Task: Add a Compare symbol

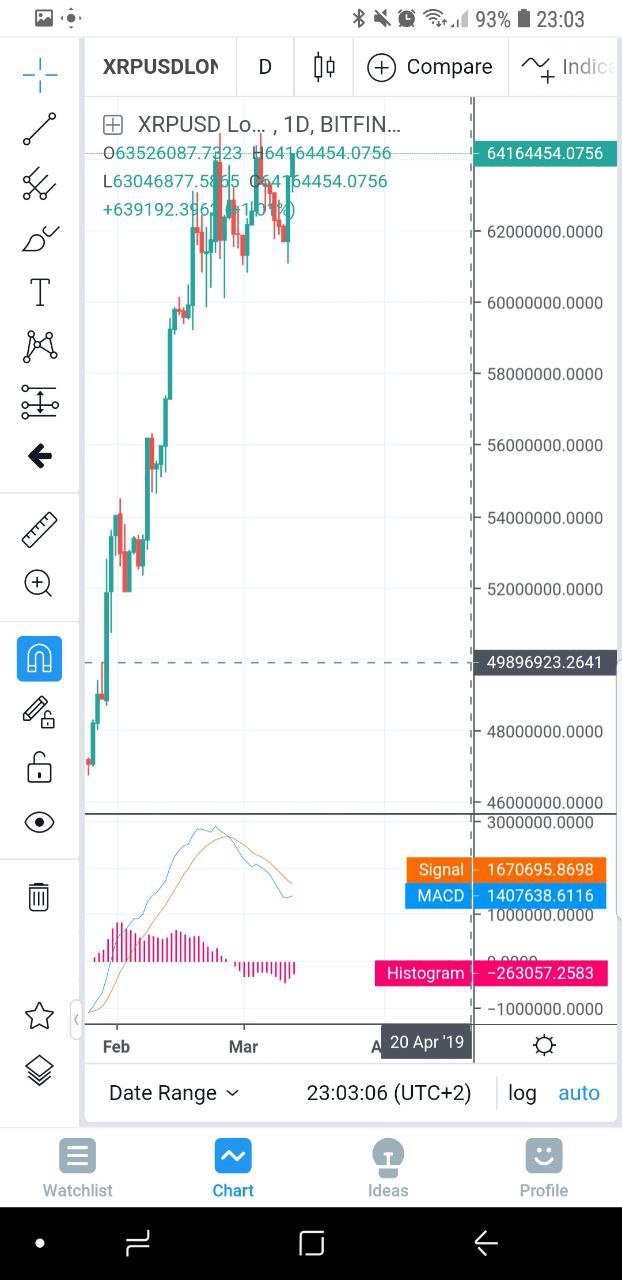Action: click(x=430, y=67)
